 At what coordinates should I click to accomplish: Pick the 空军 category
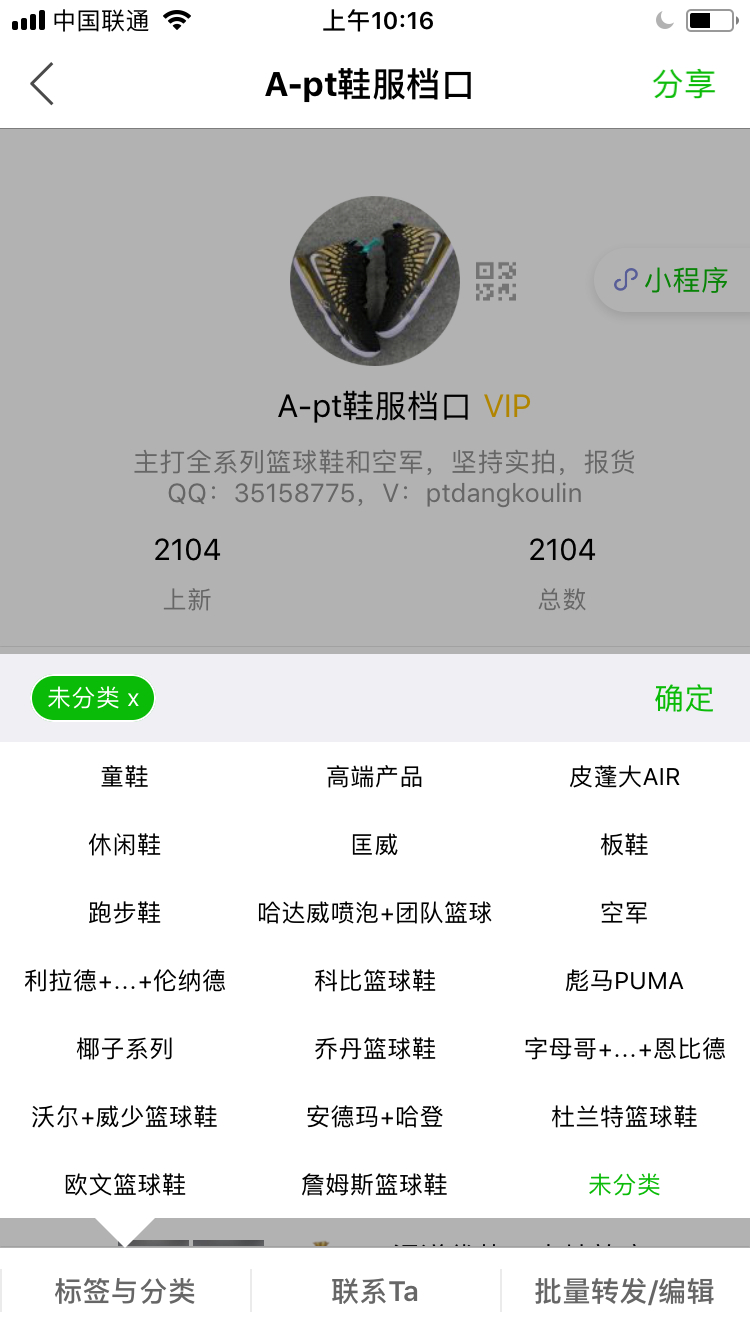pyautogui.click(x=625, y=913)
